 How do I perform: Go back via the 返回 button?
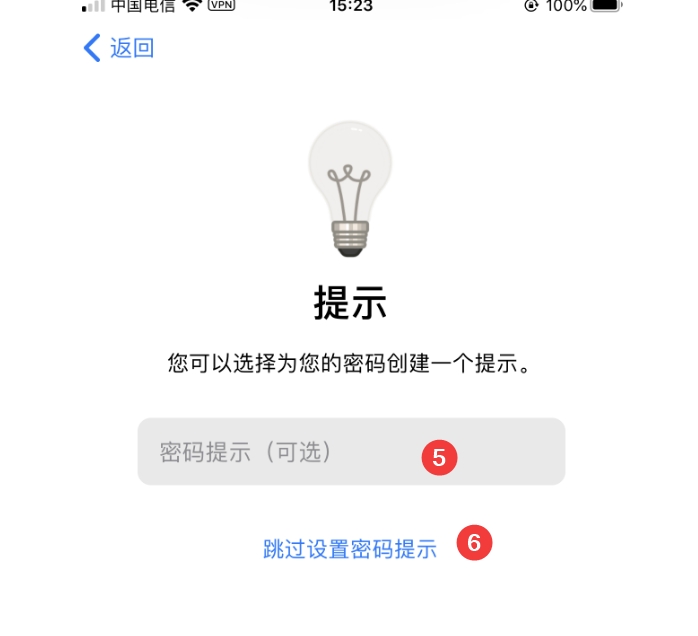pos(119,48)
